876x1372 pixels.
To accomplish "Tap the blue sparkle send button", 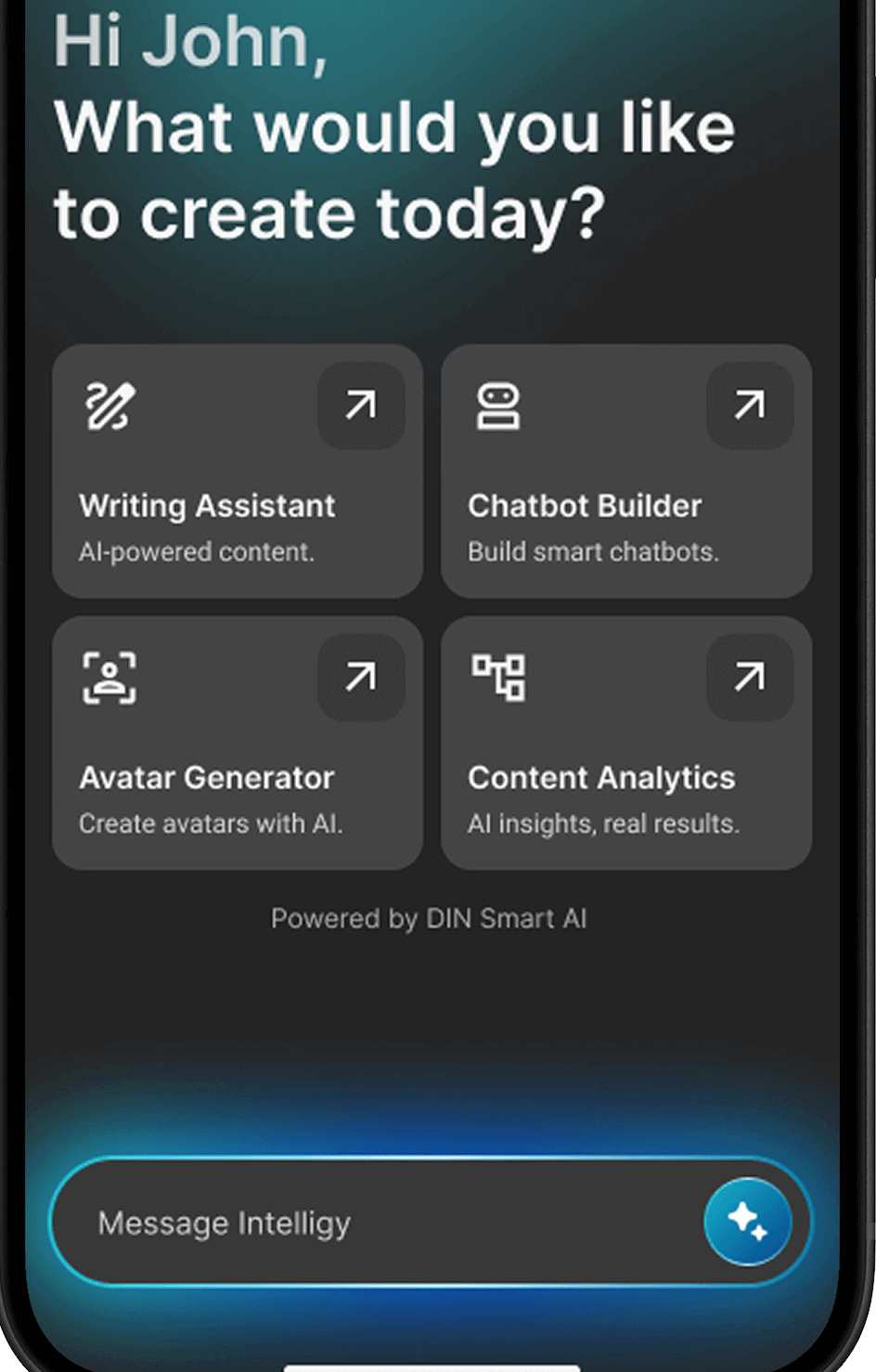I will click(747, 1222).
